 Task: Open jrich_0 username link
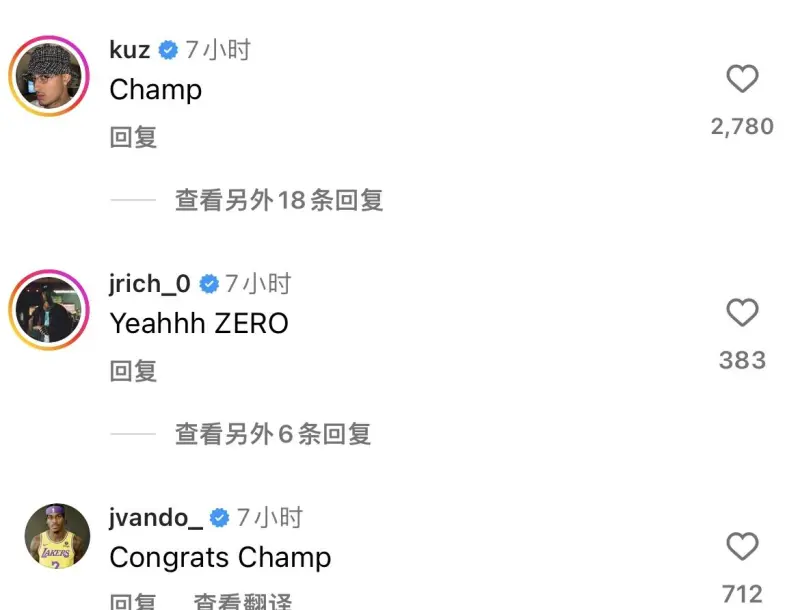pos(149,284)
